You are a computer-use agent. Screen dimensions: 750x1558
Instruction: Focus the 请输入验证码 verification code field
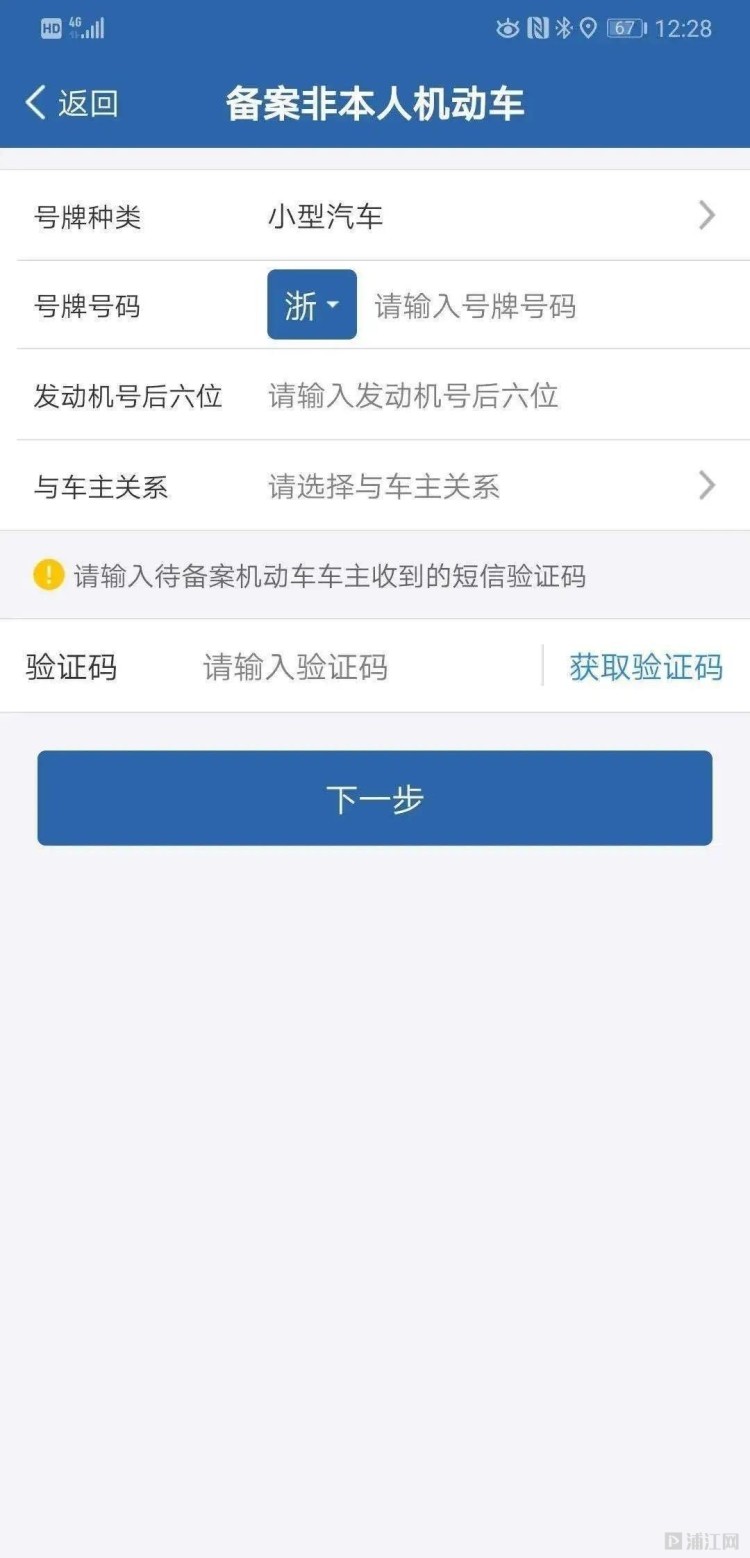click(x=360, y=667)
